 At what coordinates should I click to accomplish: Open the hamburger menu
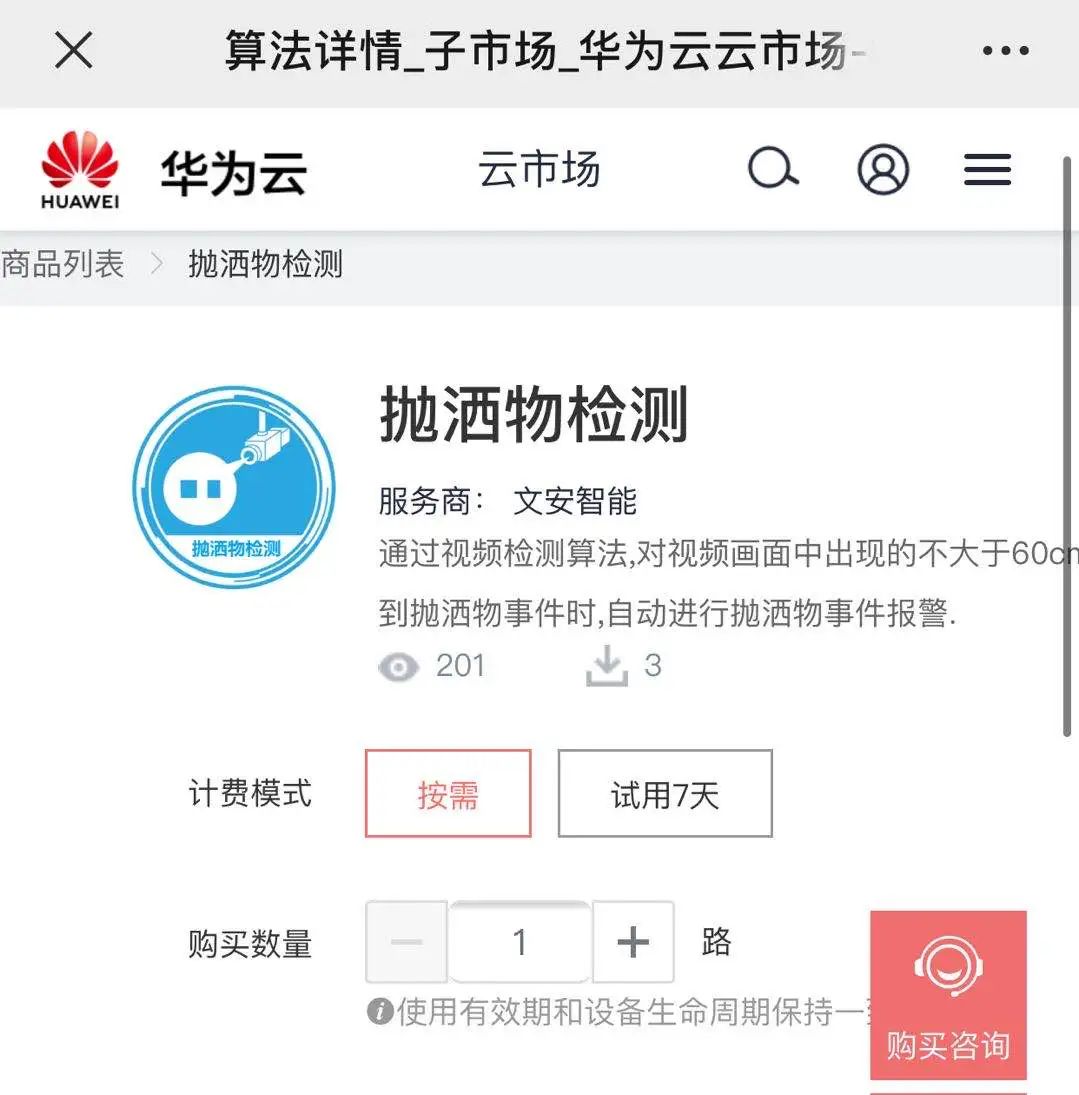click(987, 169)
